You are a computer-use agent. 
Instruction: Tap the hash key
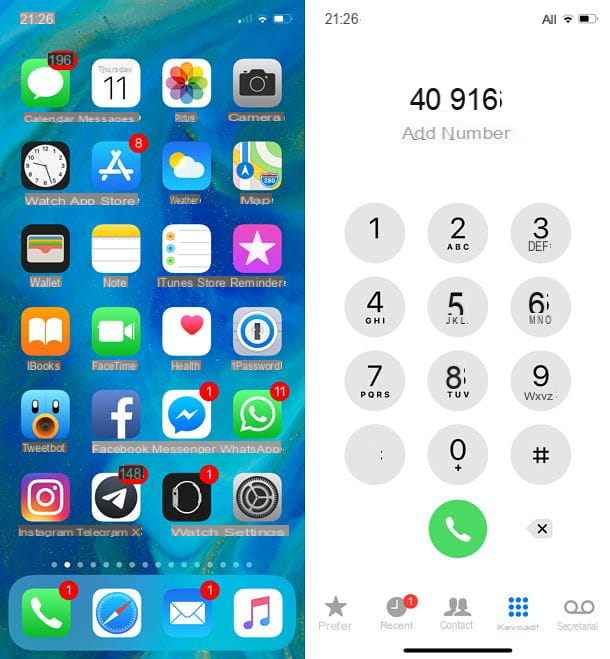coord(540,455)
